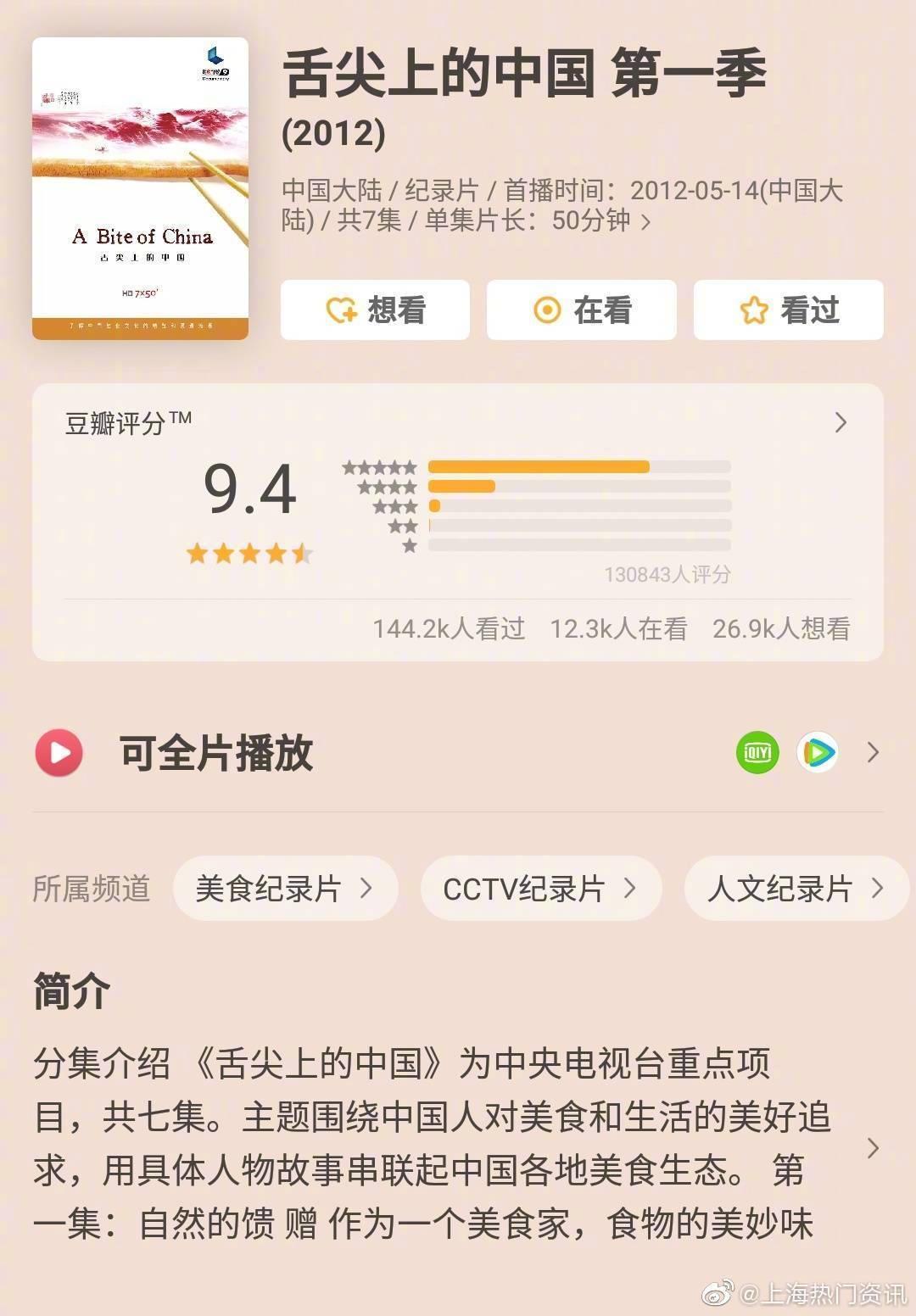This screenshot has width=916, height=1316.
Task: Open the CCTV纪录片 channel
Action: coord(540,889)
